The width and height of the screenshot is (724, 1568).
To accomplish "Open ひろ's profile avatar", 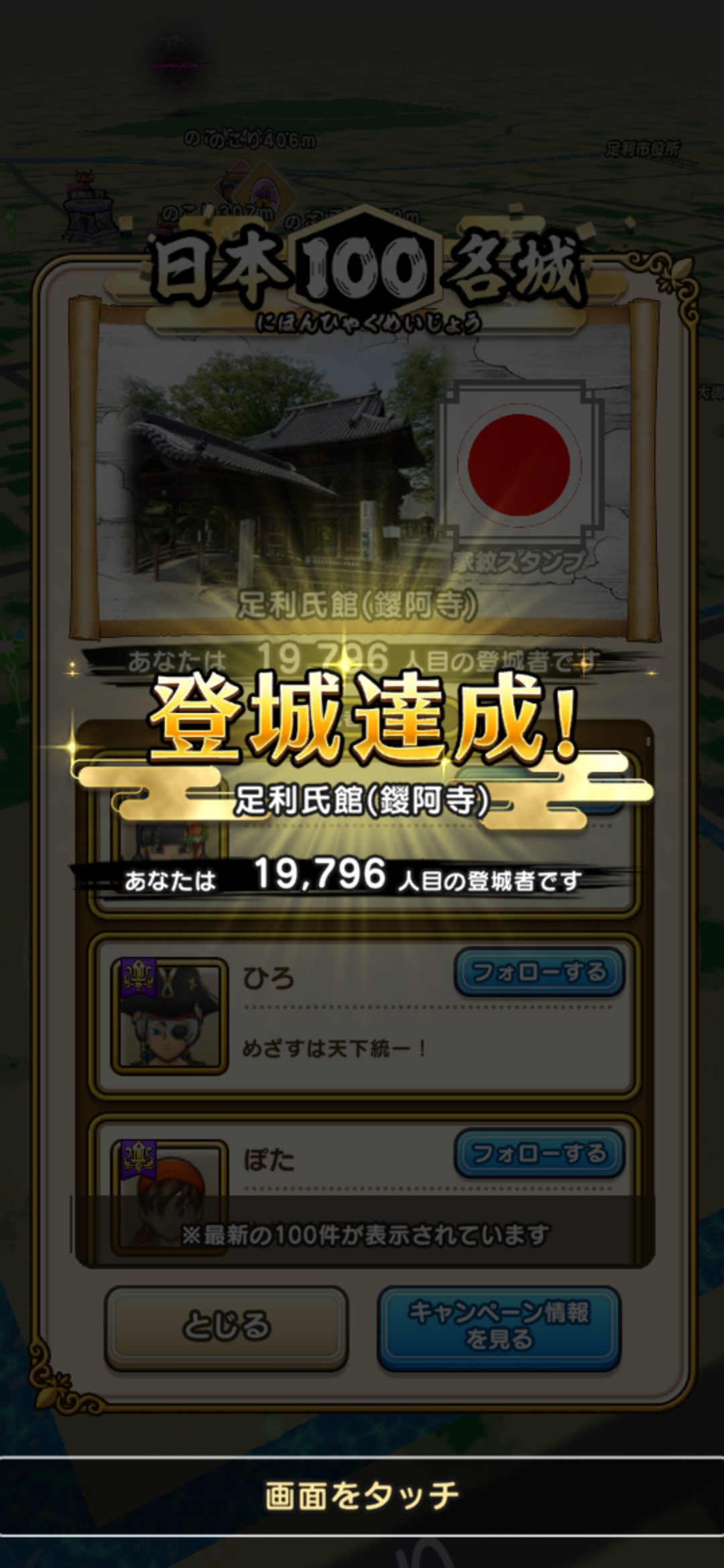I will pyautogui.click(x=170, y=1016).
